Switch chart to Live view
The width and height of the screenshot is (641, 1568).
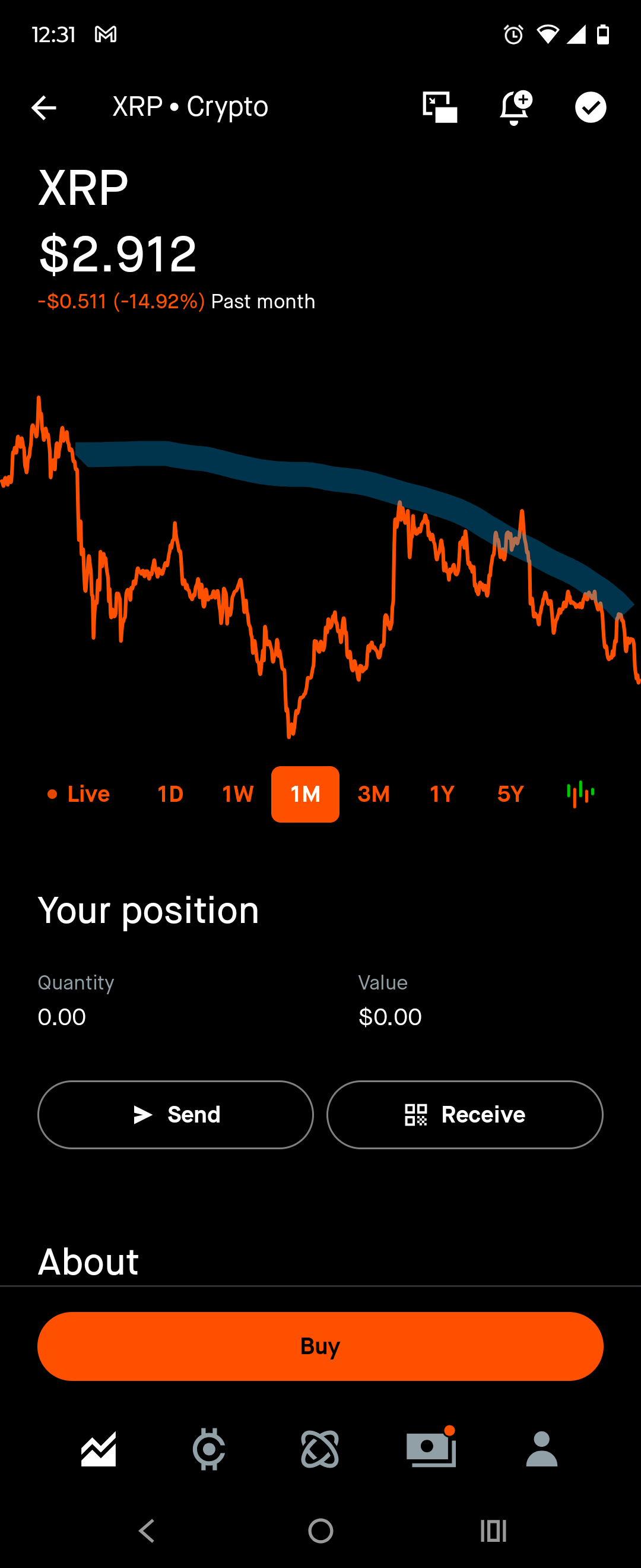79,794
